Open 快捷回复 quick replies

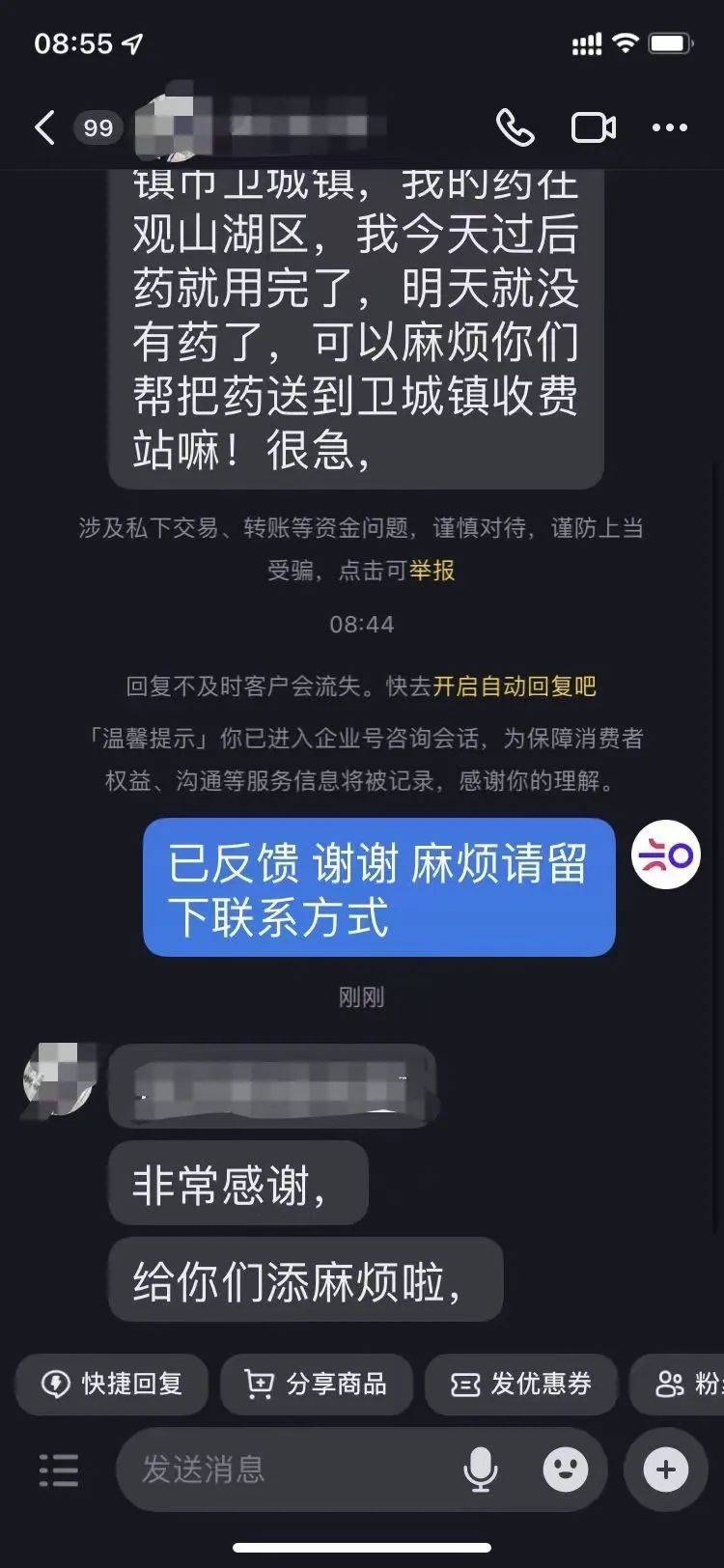112,1384
